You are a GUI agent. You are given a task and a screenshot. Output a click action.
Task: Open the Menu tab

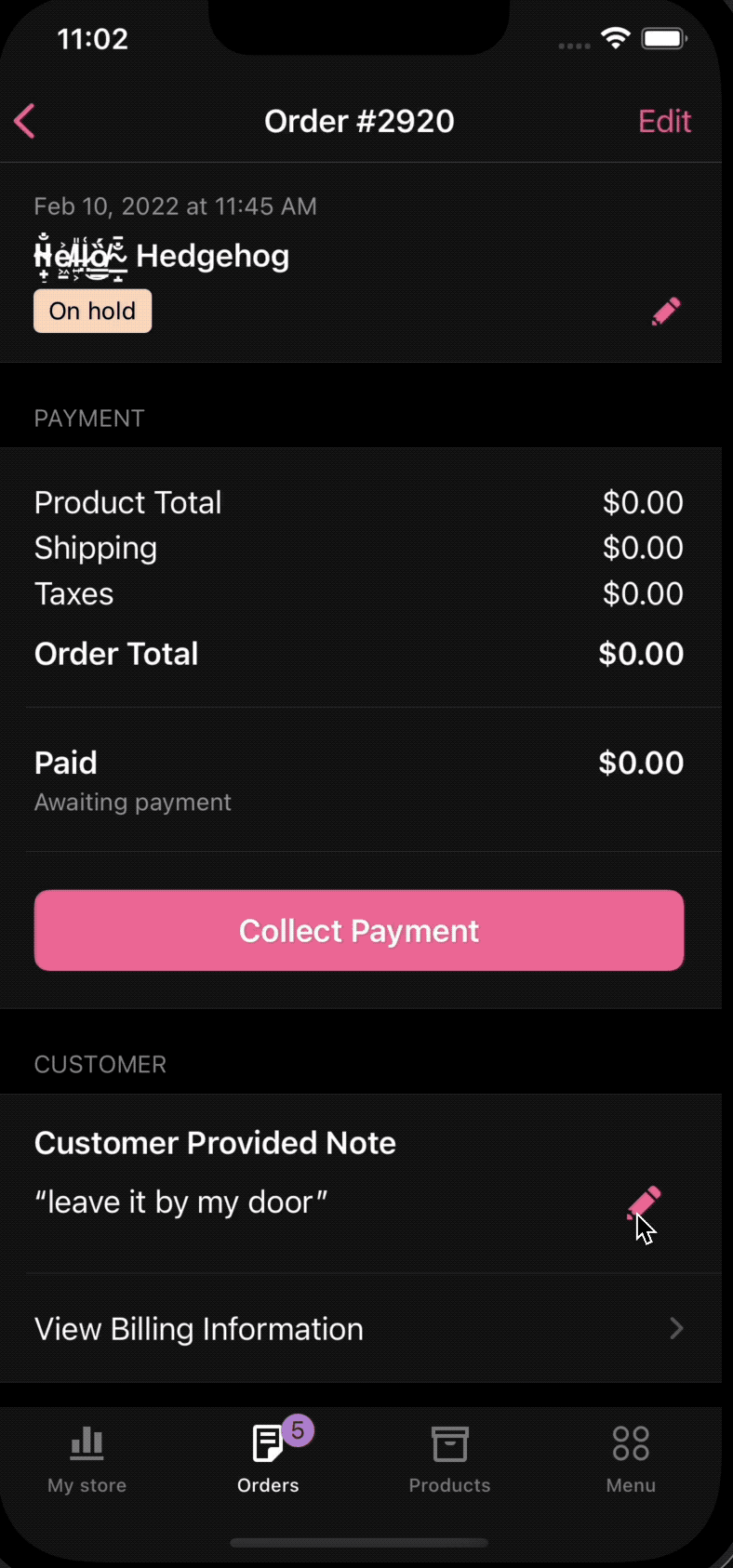(631, 1458)
